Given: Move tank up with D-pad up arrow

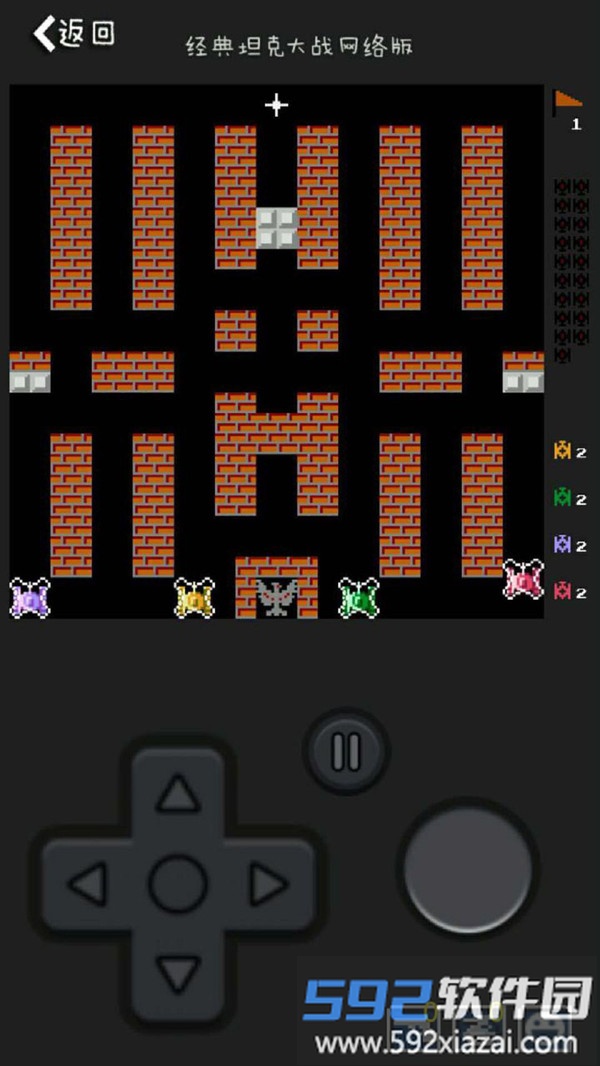Looking at the screenshot, I should click(x=178, y=795).
